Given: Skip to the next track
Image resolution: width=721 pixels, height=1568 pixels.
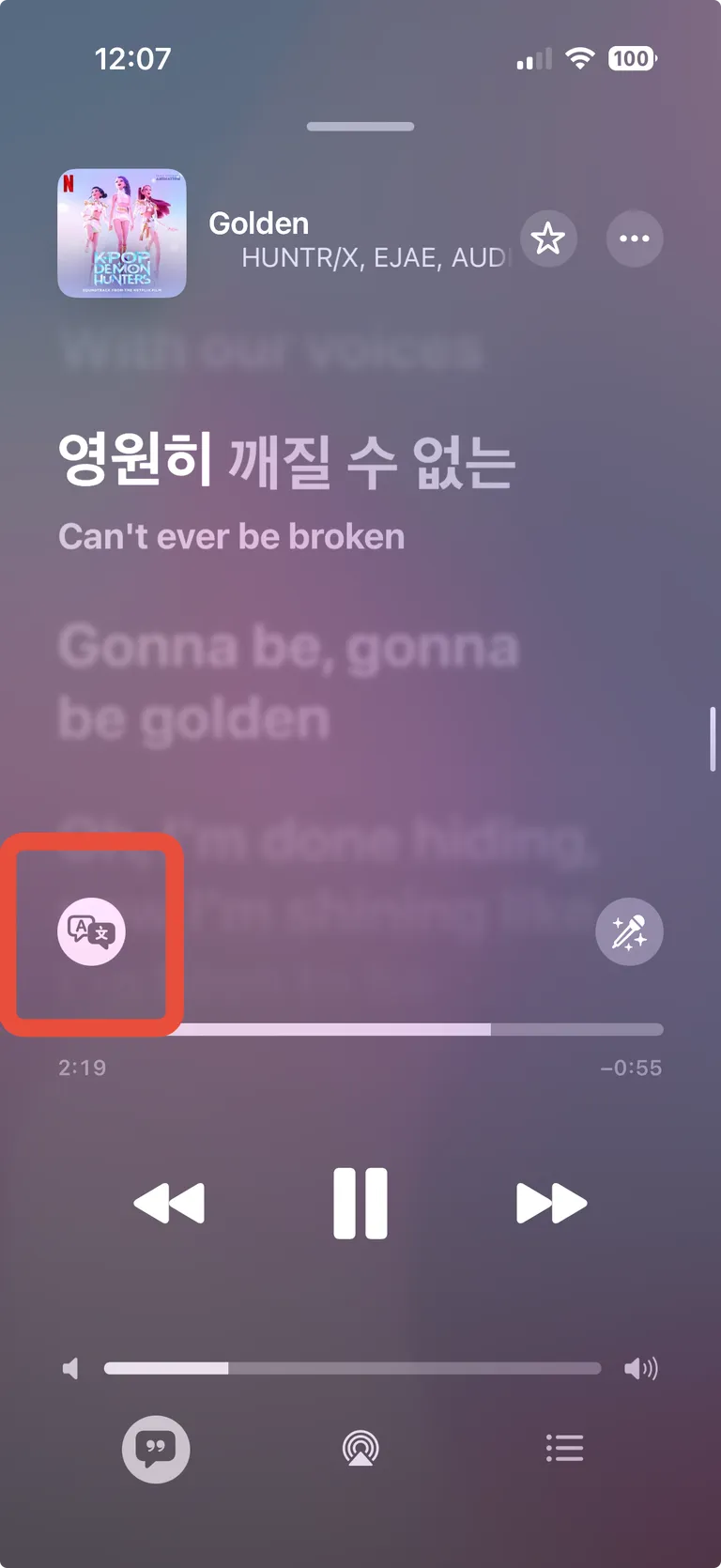Looking at the screenshot, I should (x=551, y=1203).
